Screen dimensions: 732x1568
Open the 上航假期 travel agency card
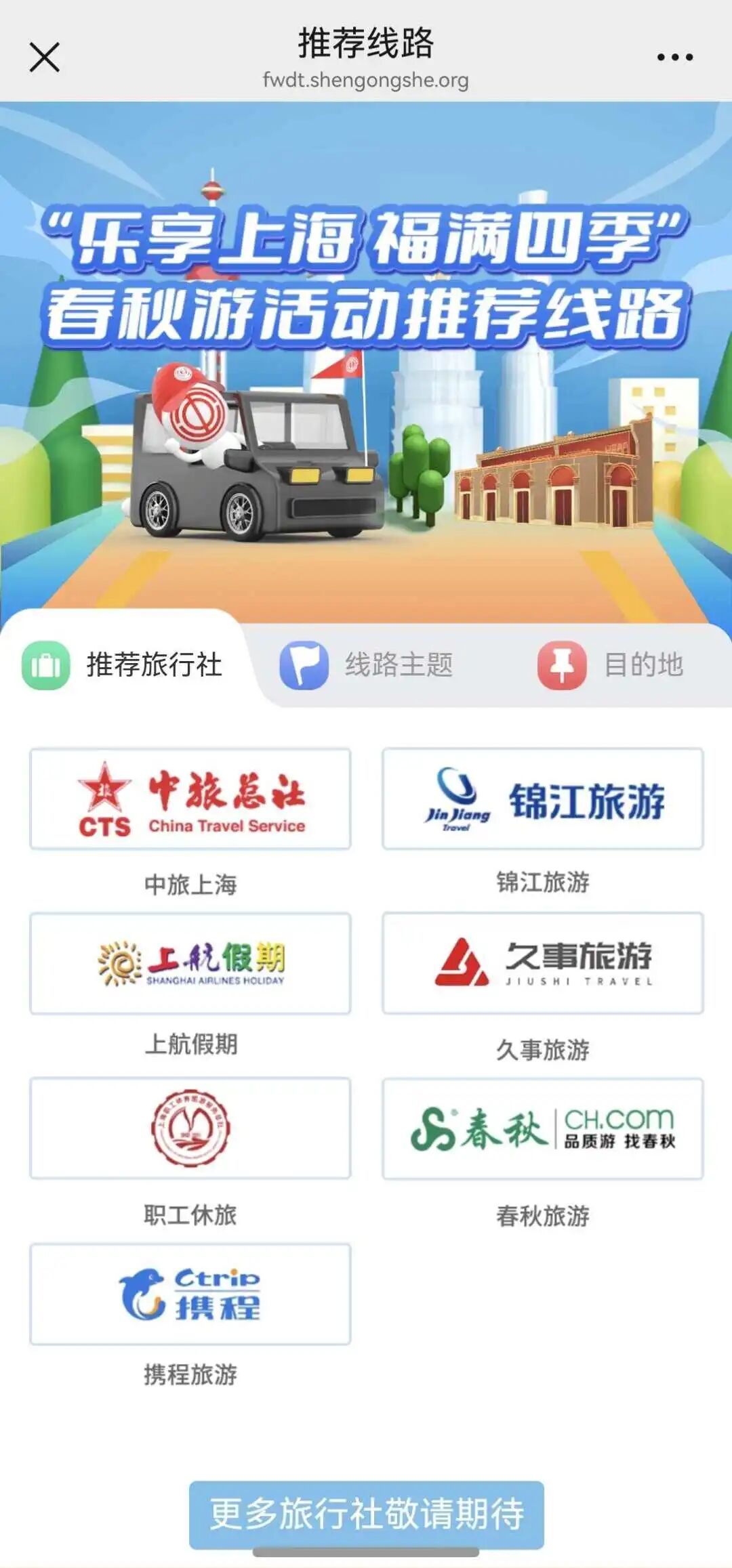coord(190,963)
